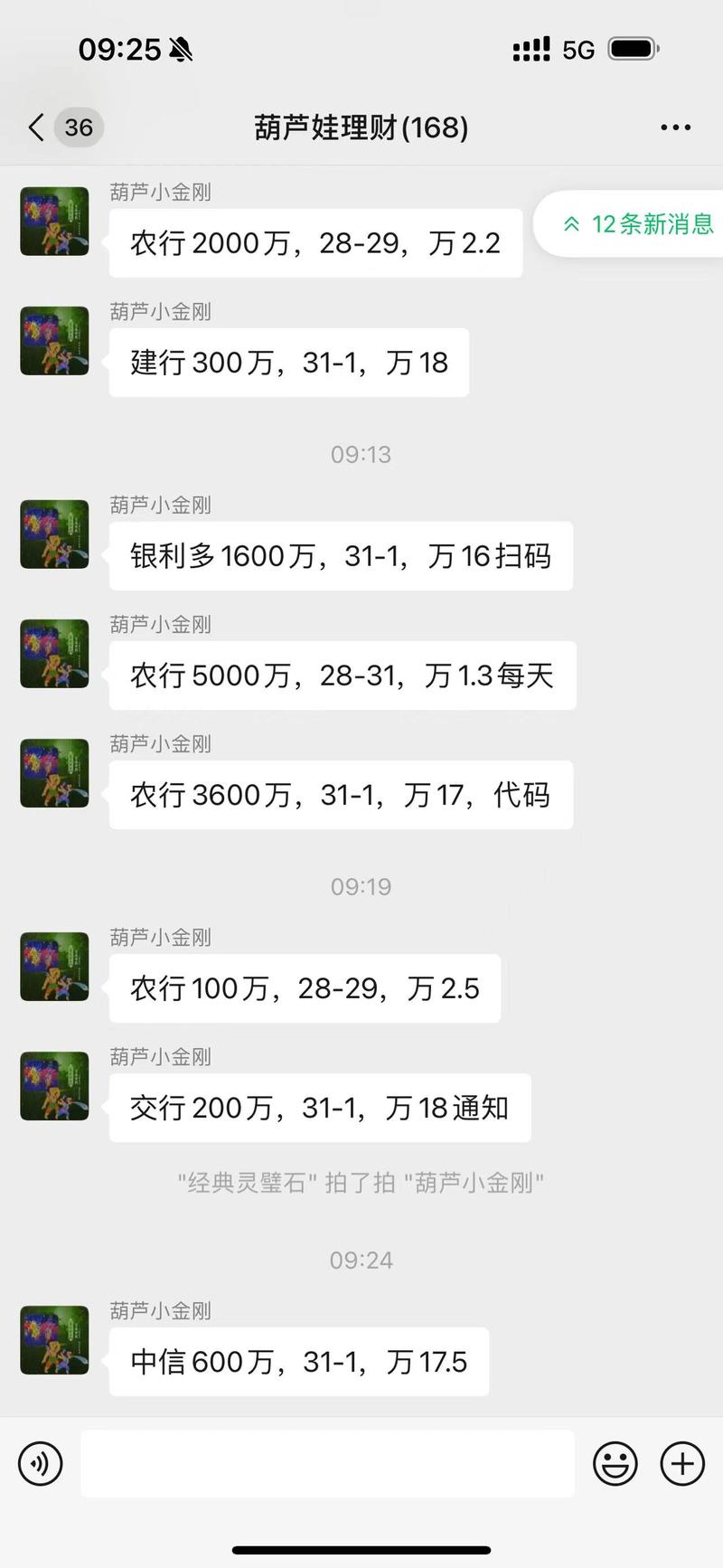Open sender avatar beside 农行2000万 message
The width and height of the screenshot is (723, 1568).
click(54, 222)
